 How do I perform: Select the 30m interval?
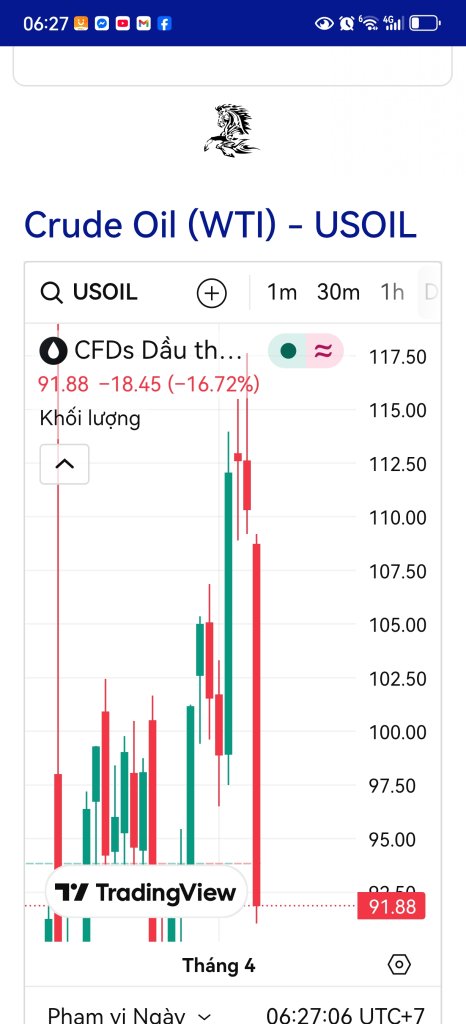338,293
